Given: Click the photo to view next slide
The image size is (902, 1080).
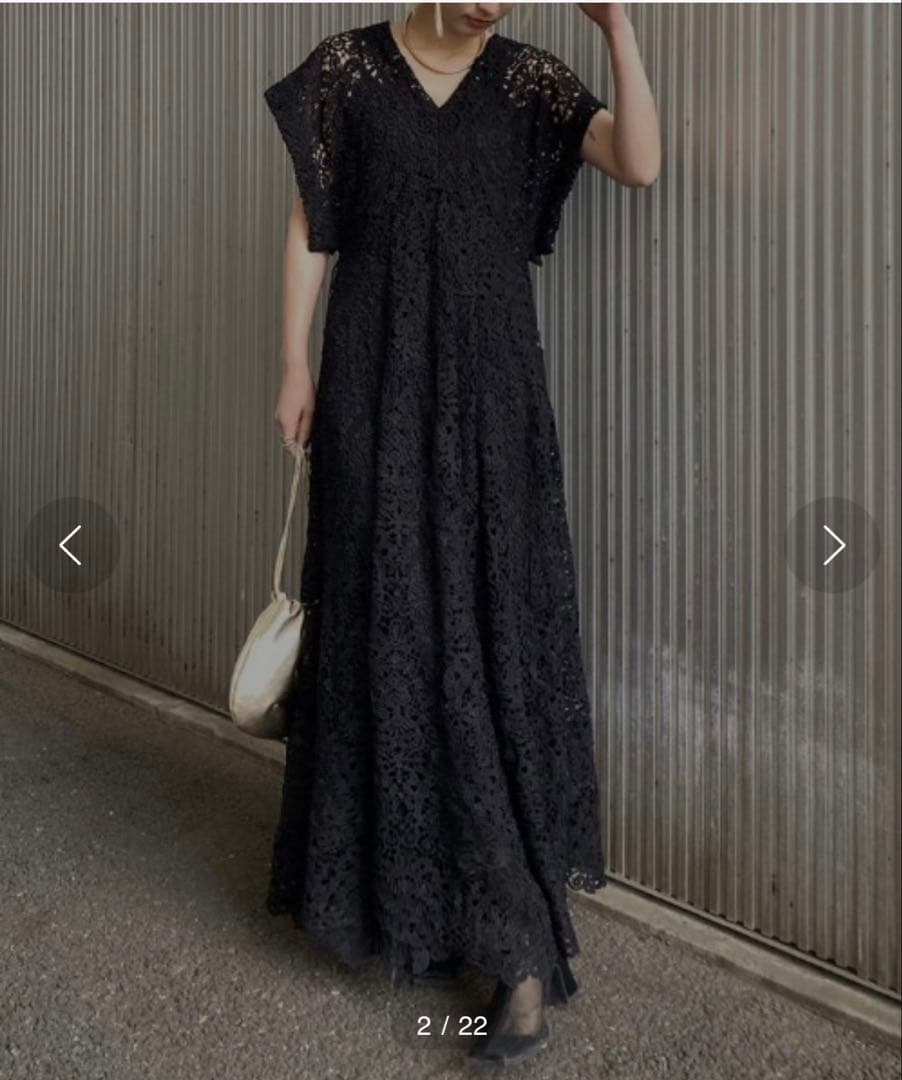Looking at the screenshot, I should [450, 500].
